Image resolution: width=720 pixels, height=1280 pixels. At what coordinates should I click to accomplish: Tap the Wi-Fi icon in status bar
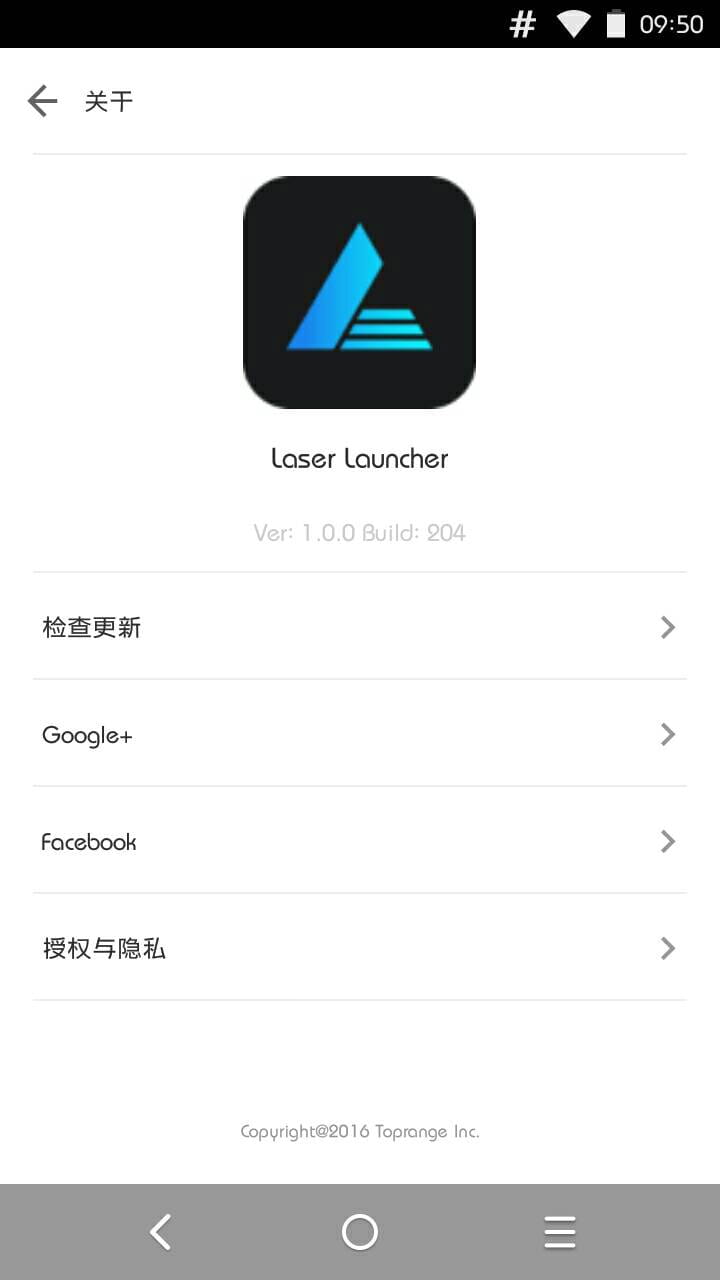click(x=572, y=22)
